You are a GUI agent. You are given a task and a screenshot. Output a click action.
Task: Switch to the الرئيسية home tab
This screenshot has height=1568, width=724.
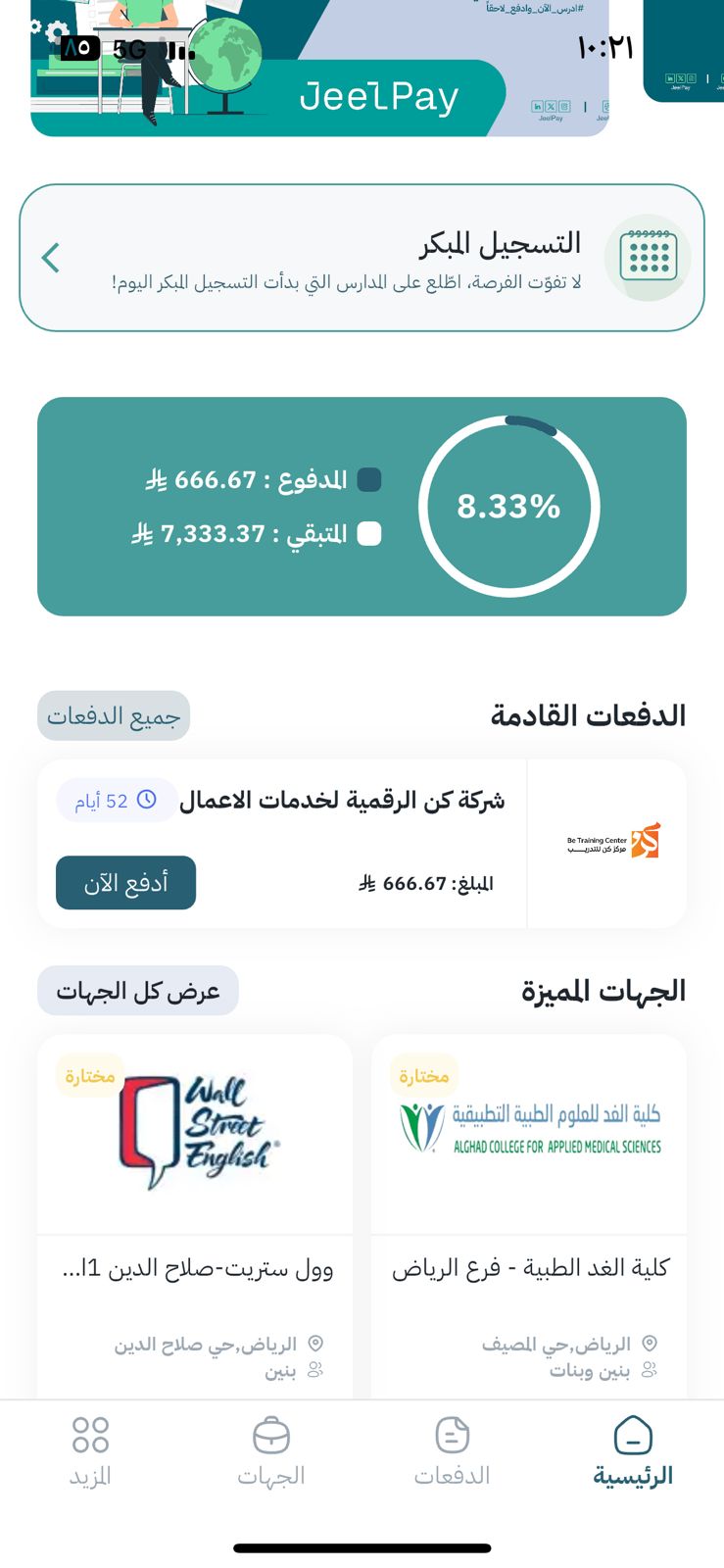click(633, 1452)
